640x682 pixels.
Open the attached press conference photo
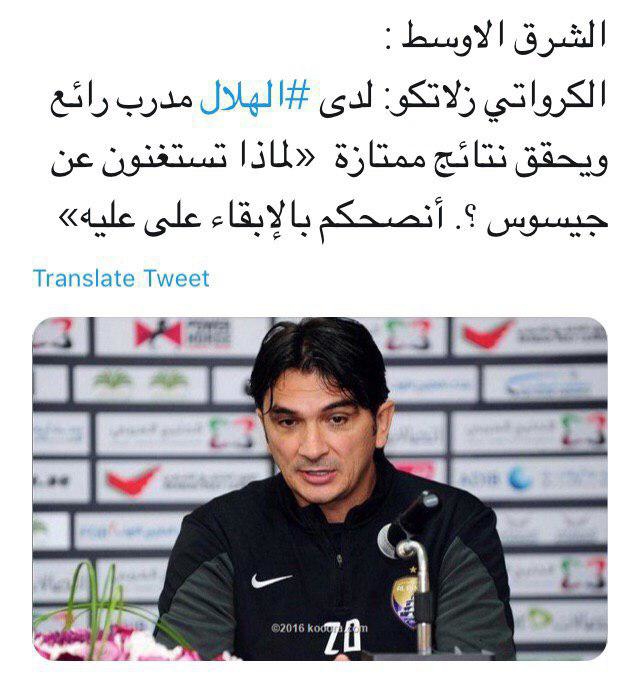click(x=319, y=488)
